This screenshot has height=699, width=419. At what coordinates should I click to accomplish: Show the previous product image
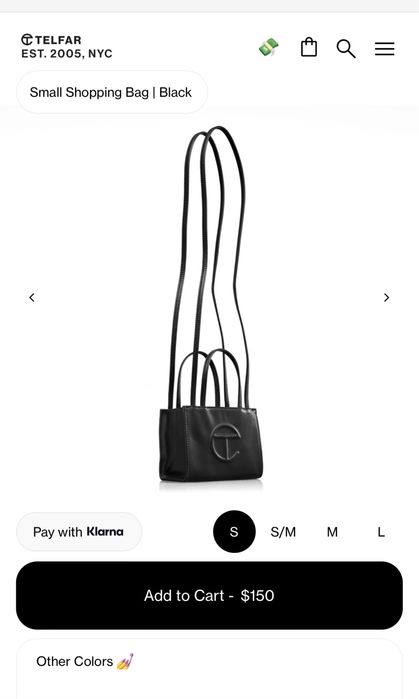(32, 297)
